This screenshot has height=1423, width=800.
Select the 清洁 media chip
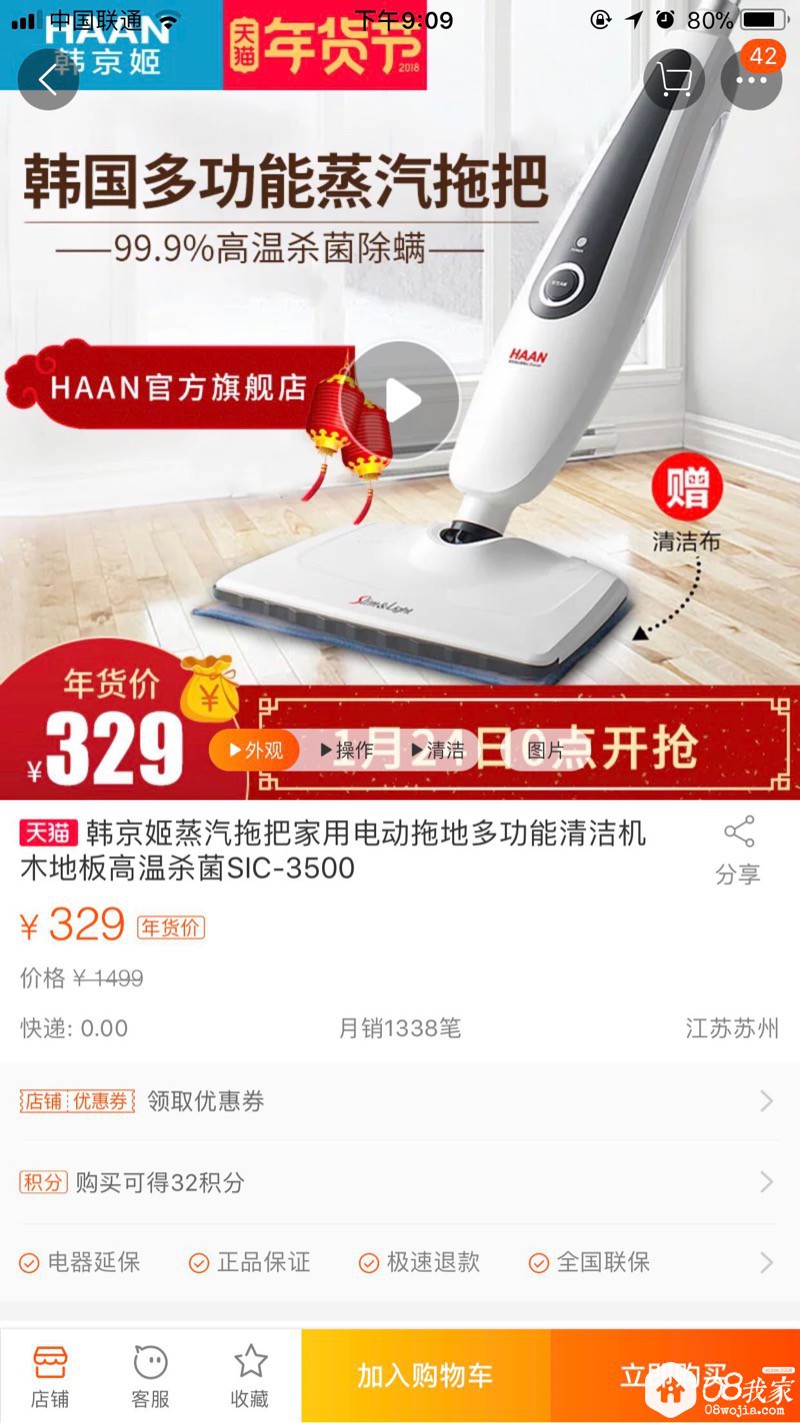[x=438, y=750]
